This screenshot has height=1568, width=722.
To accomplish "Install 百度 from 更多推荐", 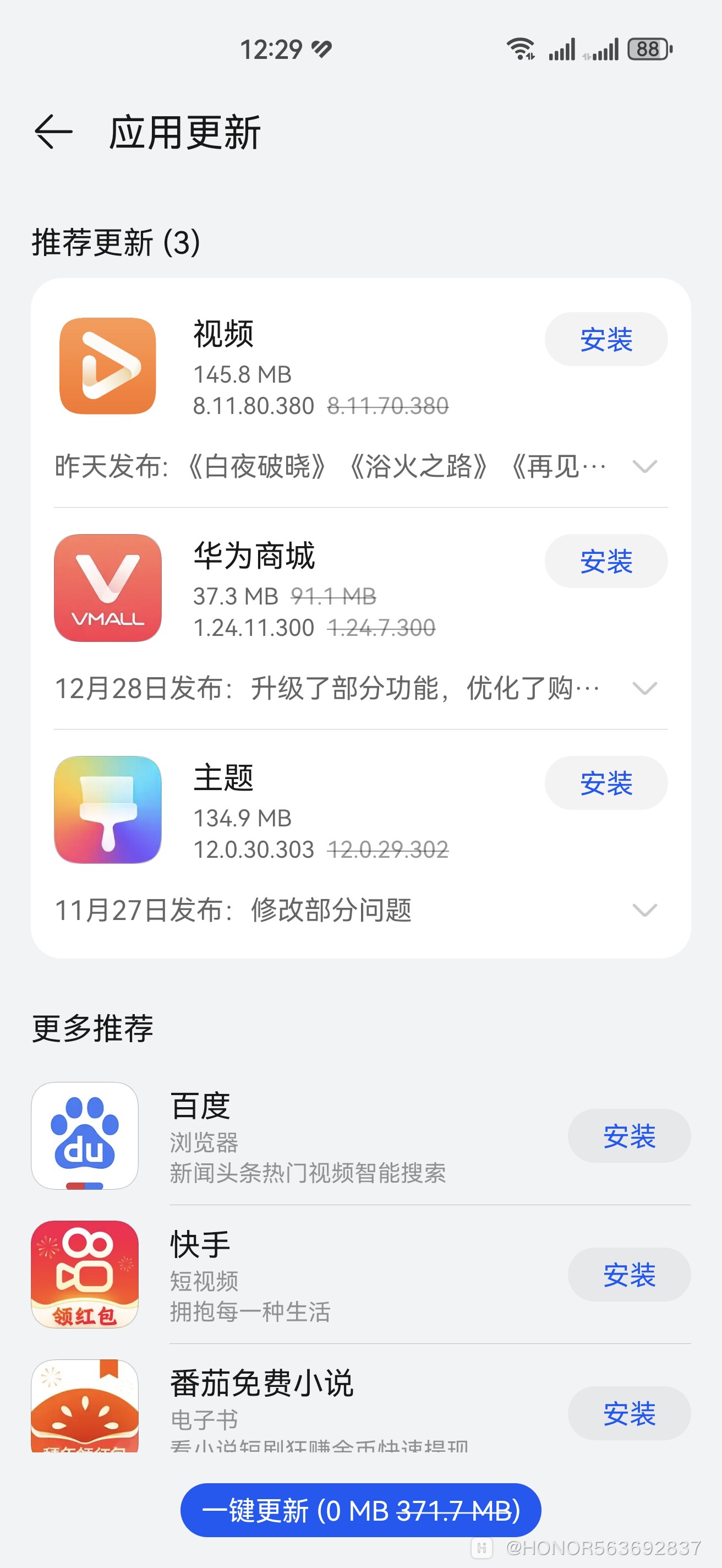I will tap(630, 1135).
